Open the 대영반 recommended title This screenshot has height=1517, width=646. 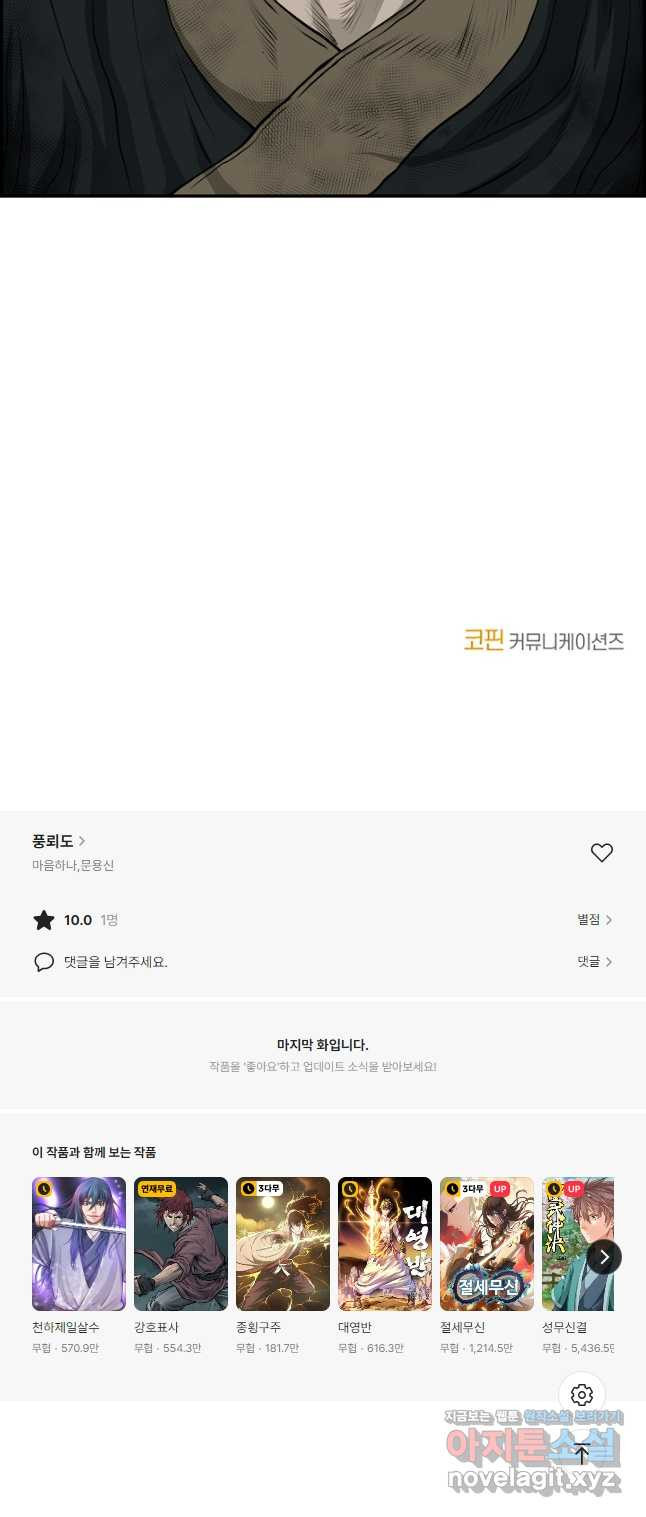click(385, 1244)
